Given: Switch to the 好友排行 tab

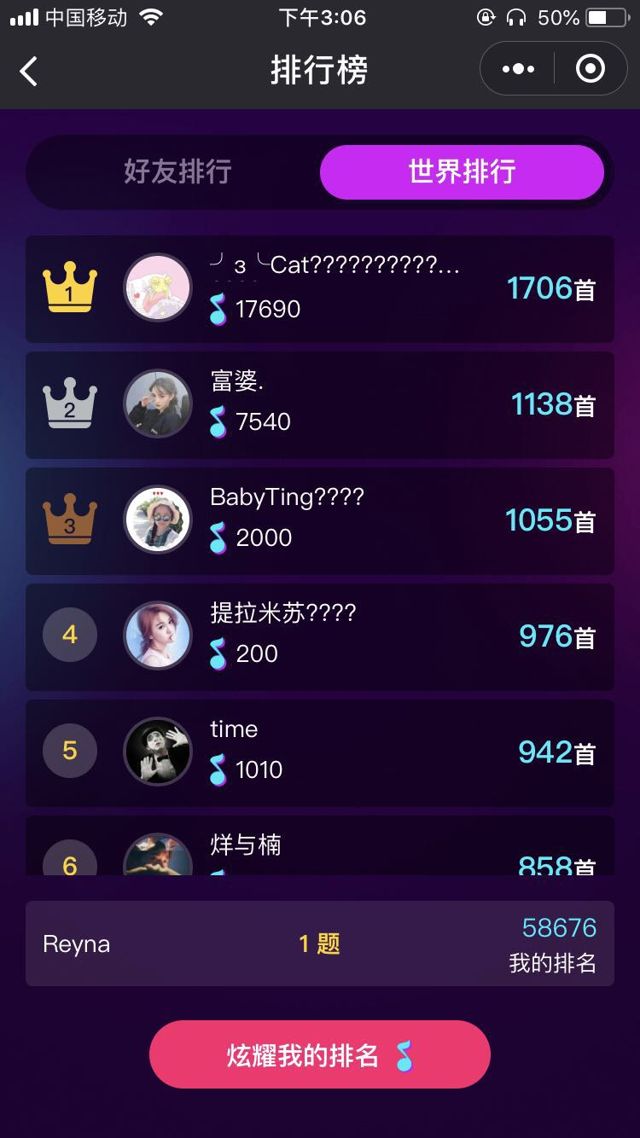Looking at the screenshot, I should point(177,172).
